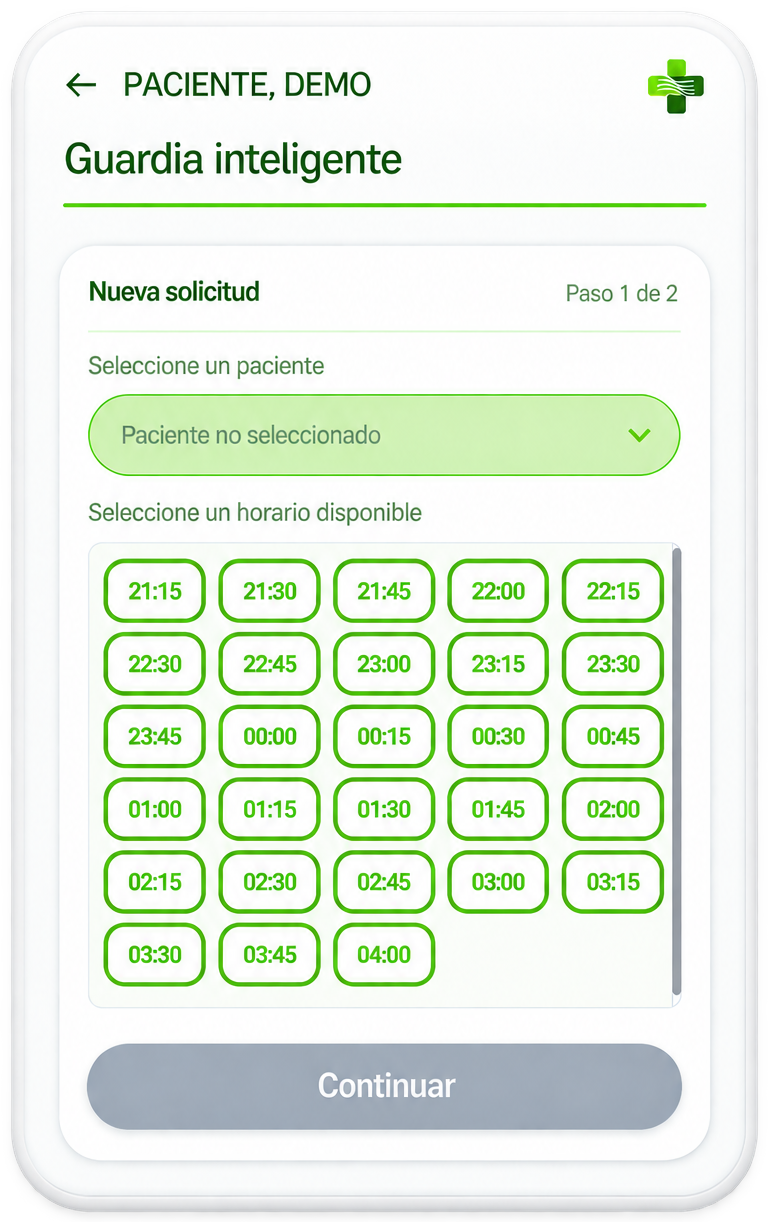768x1222 pixels.
Task: Tap the 01:45 time chip
Action: pos(498,809)
